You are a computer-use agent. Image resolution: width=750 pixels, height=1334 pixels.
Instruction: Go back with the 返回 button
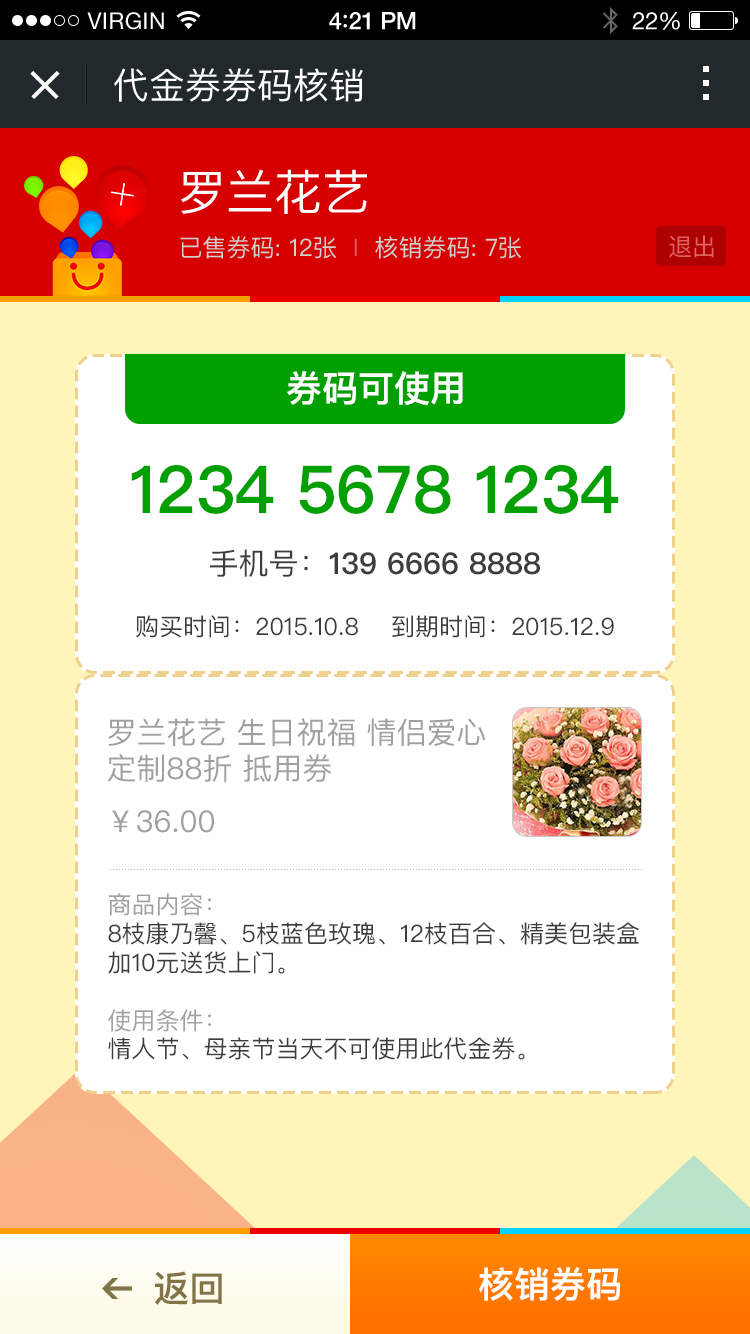click(x=175, y=1287)
